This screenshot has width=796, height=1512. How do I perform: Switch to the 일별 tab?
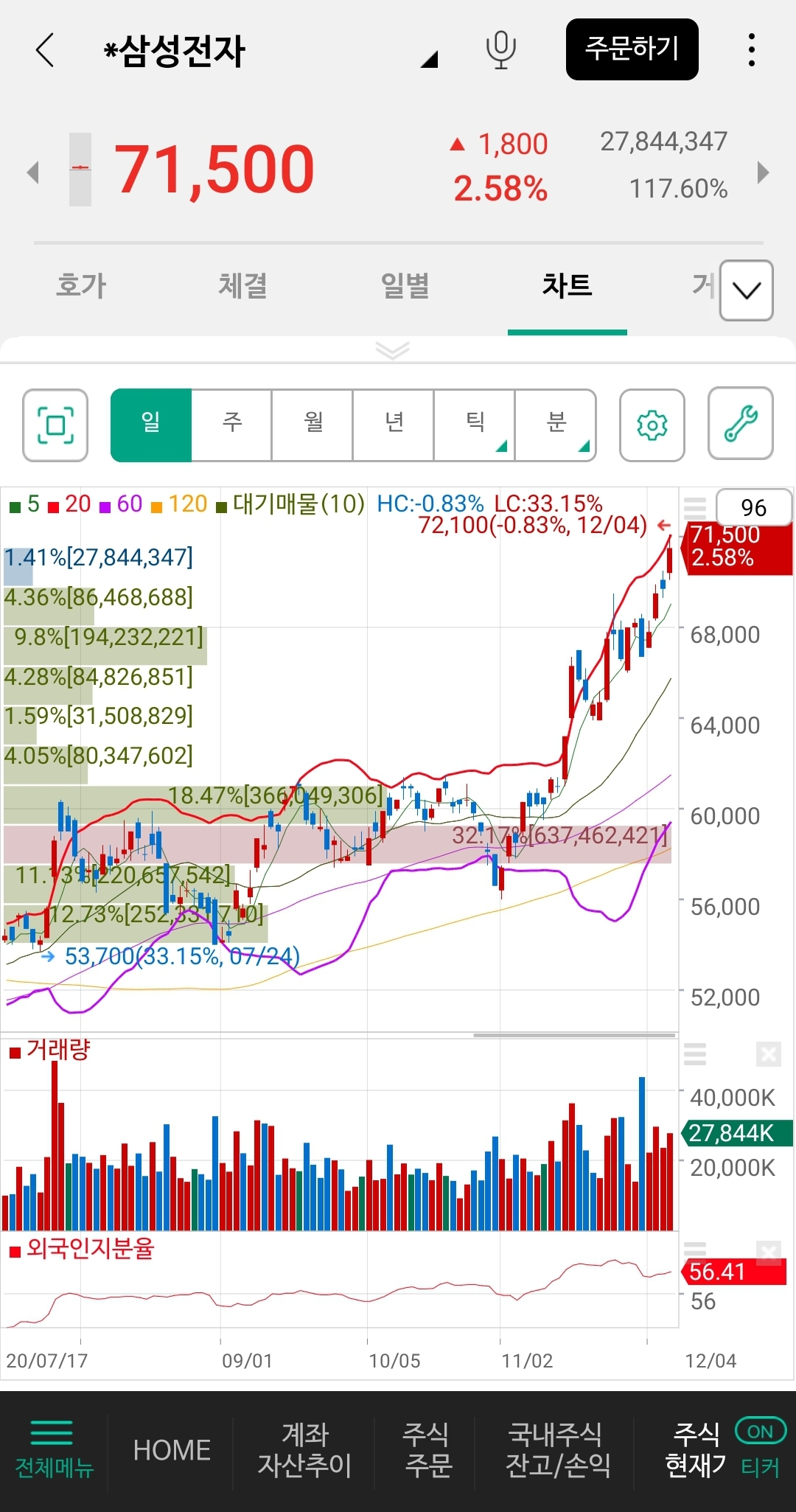(405, 285)
